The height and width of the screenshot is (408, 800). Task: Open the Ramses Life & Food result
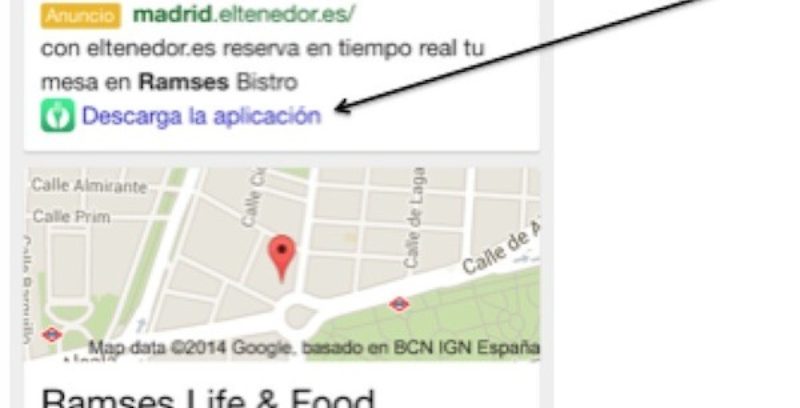pyautogui.click(x=207, y=397)
